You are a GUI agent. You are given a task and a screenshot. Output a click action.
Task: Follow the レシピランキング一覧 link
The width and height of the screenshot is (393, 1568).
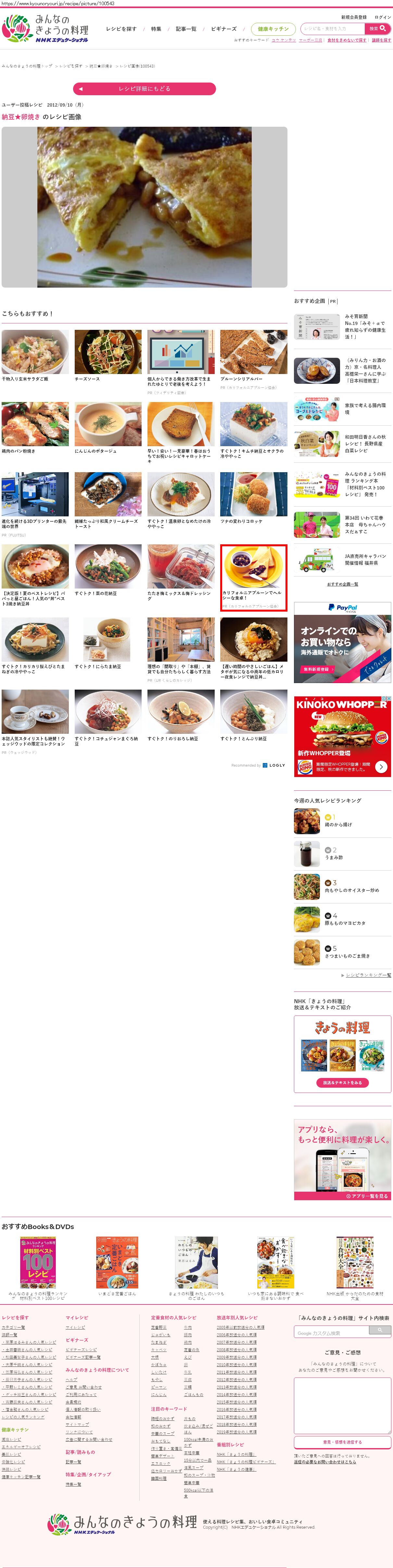[368, 975]
